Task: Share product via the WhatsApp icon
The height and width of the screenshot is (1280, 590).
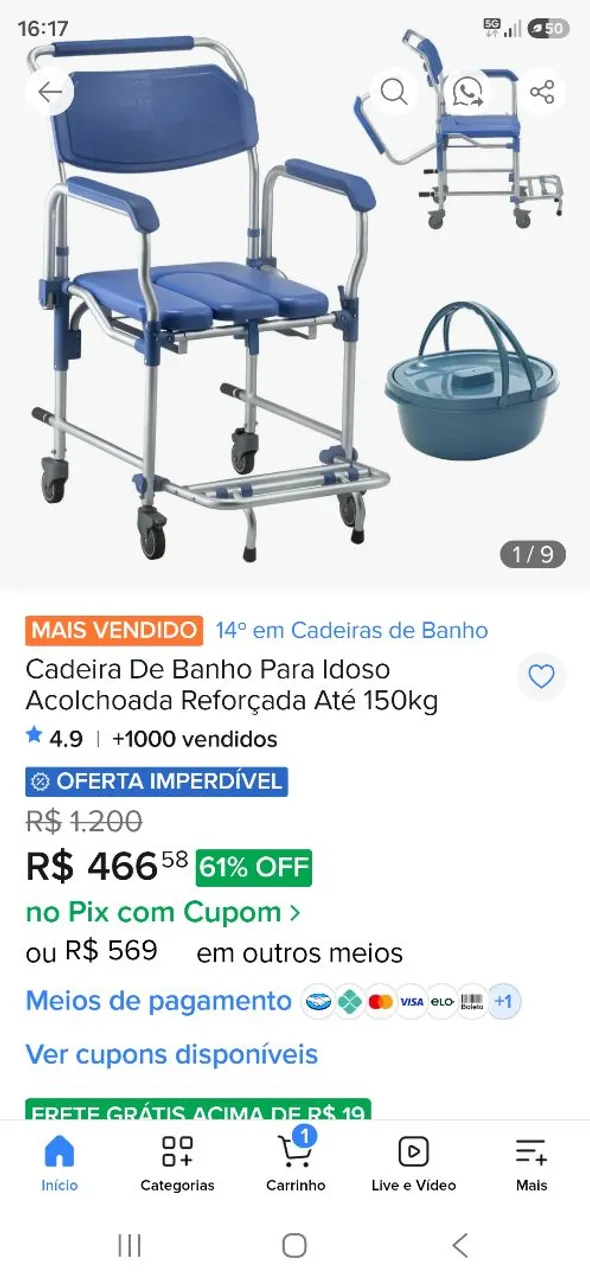Action: [467, 92]
